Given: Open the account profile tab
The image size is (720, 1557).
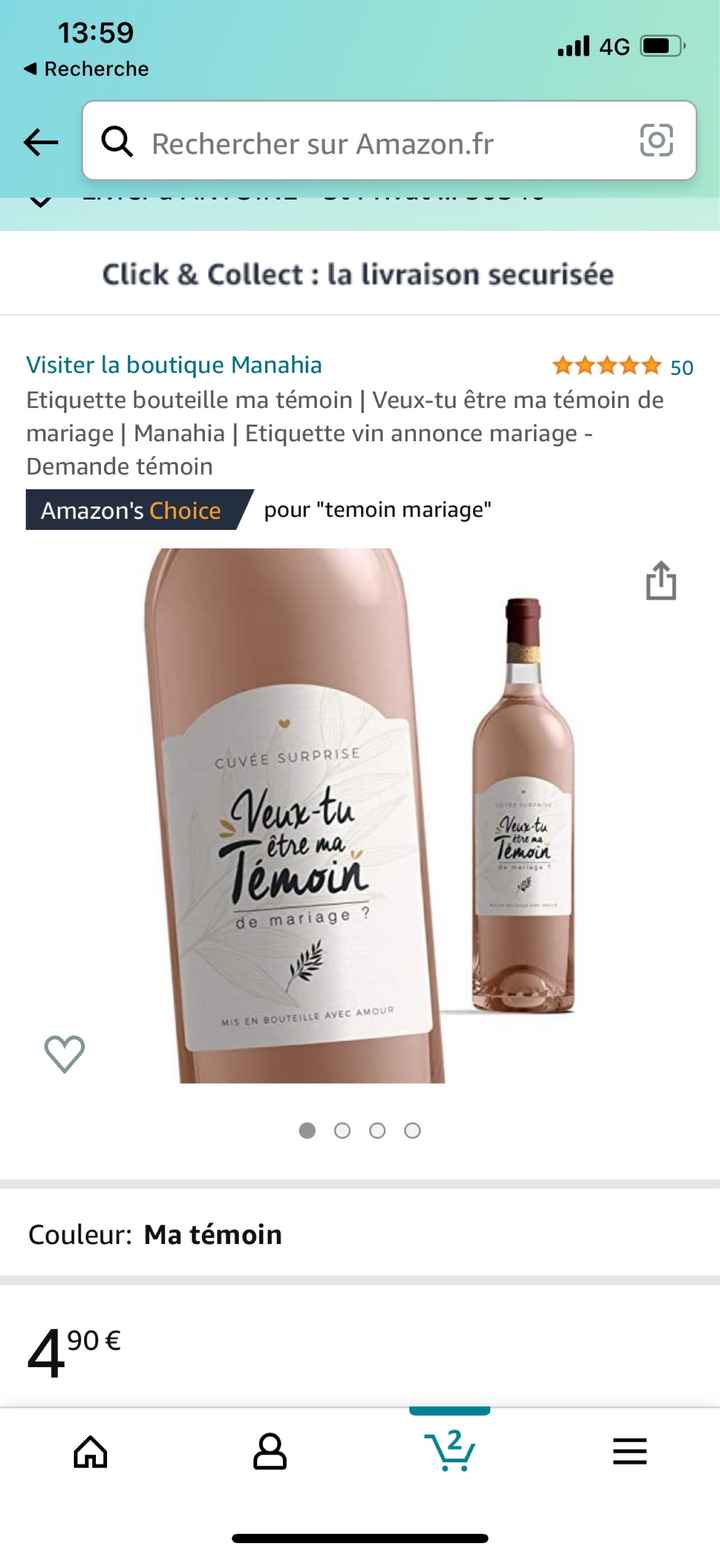Looking at the screenshot, I should click(270, 1451).
